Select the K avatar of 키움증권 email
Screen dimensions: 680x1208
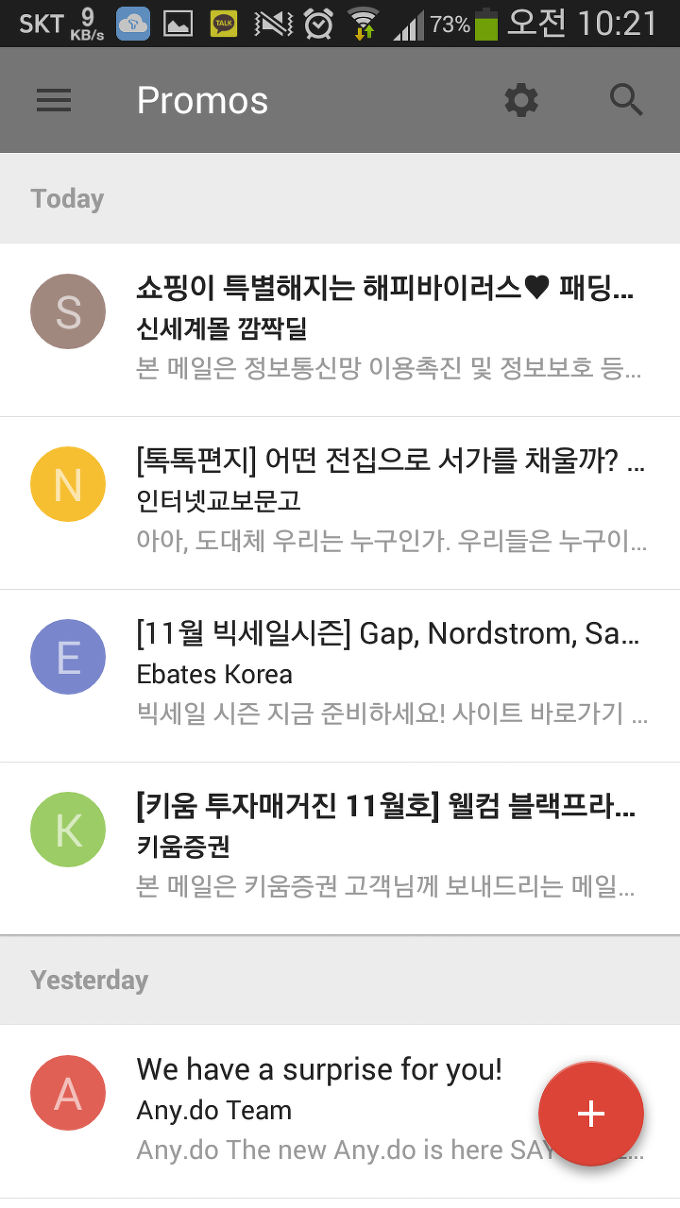pos(68,830)
